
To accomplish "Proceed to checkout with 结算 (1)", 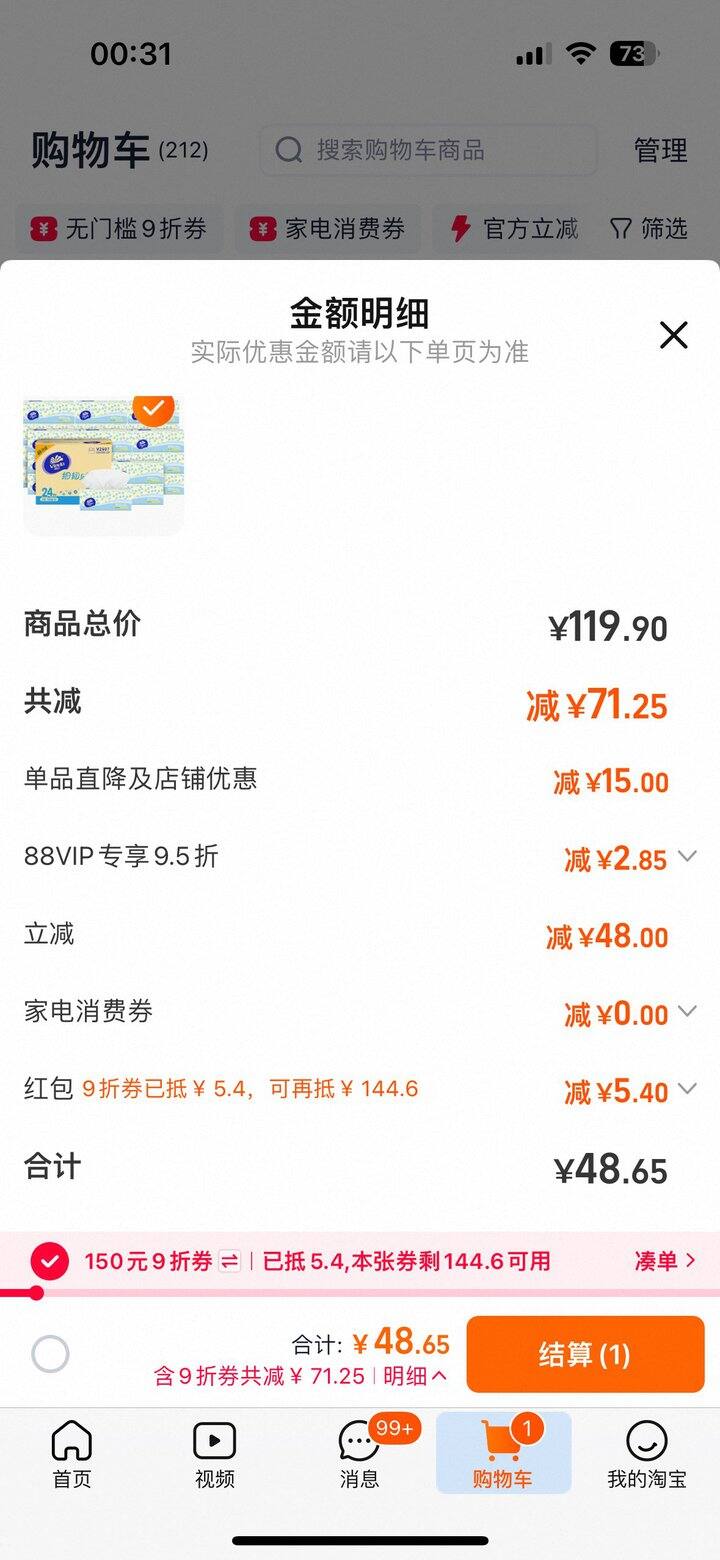I will 585,1355.
